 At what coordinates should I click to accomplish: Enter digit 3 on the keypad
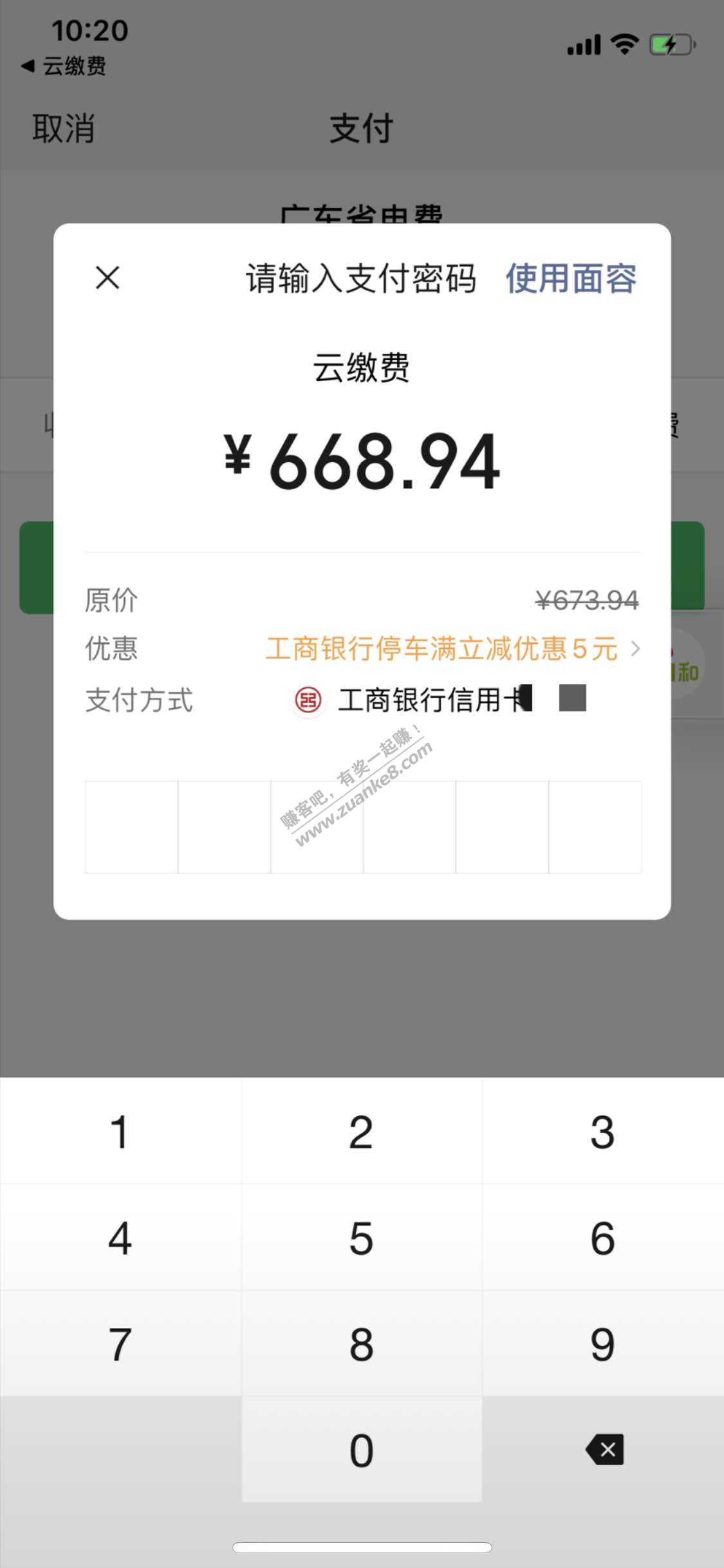click(x=602, y=1132)
